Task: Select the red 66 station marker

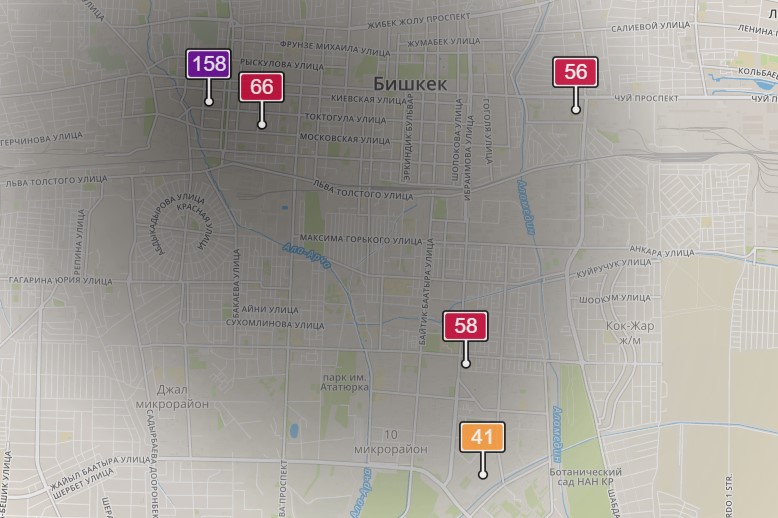Action: (x=262, y=87)
